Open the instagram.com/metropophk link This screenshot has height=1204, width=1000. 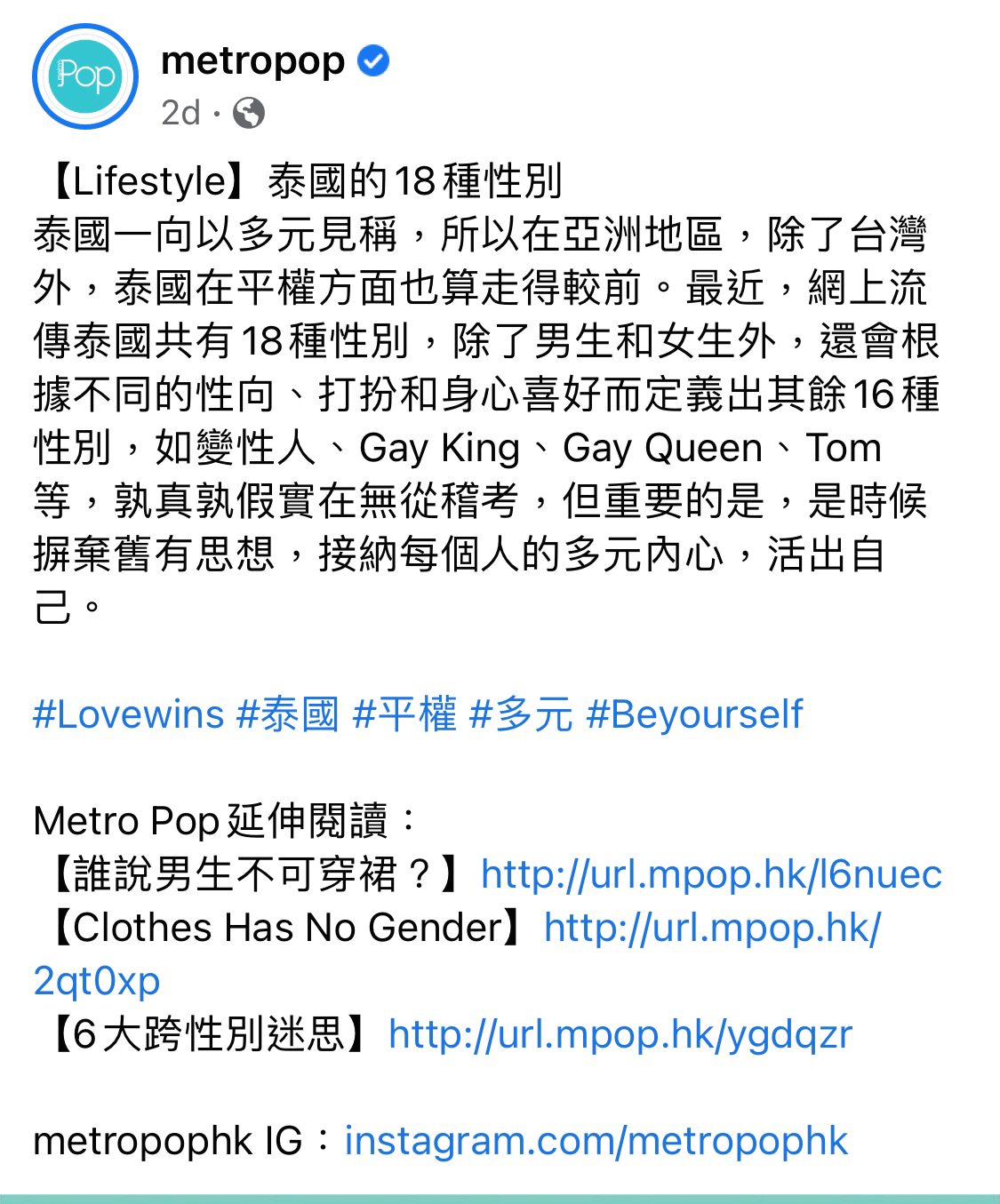pos(596,1142)
